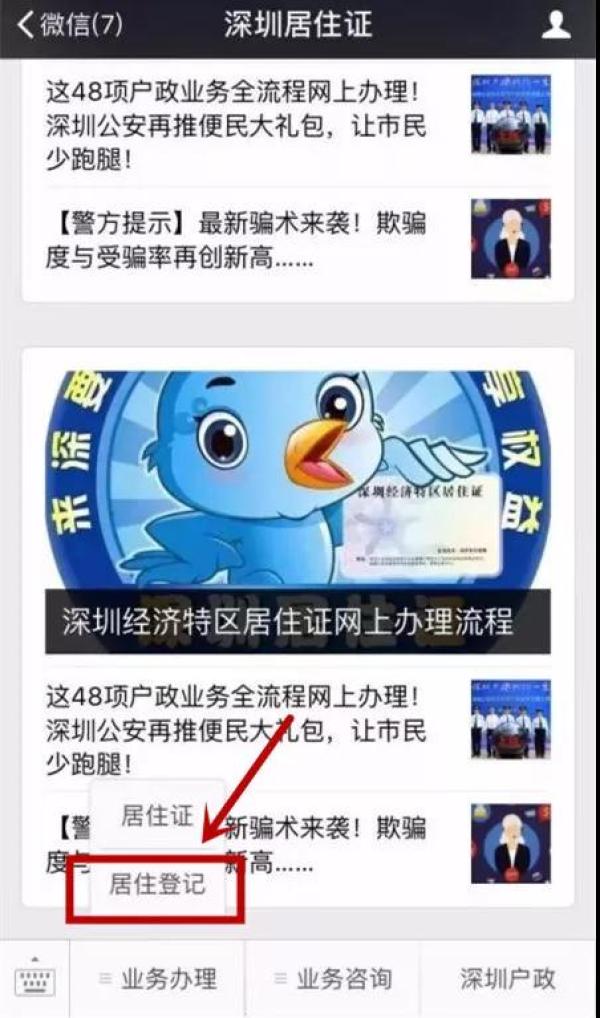The image size is (600, 1018).
Task: Select 居住证 from popup menu
Action: click(x=156, y=815)
